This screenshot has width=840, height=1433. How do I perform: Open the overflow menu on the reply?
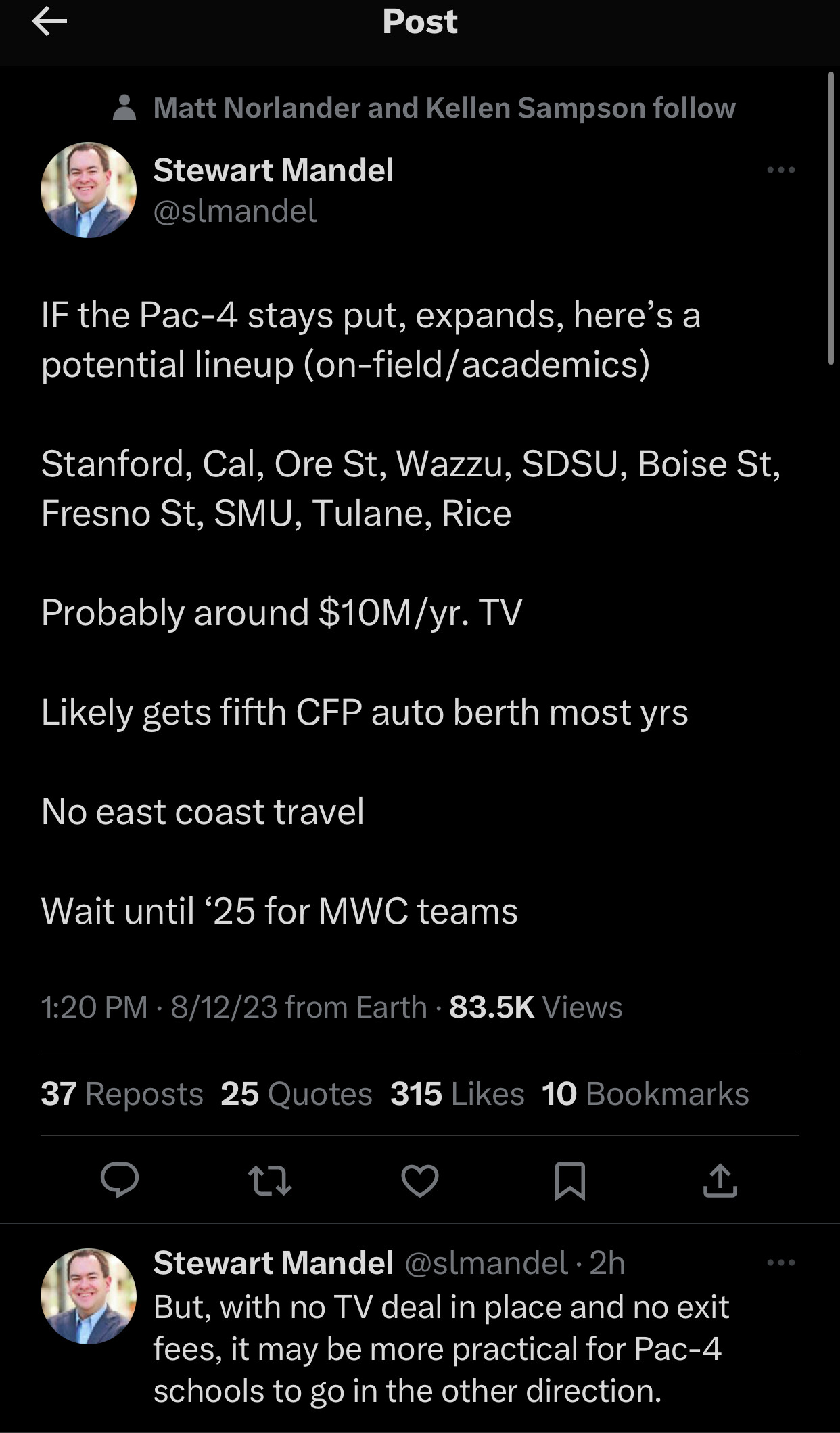[x=780, y=1263]
